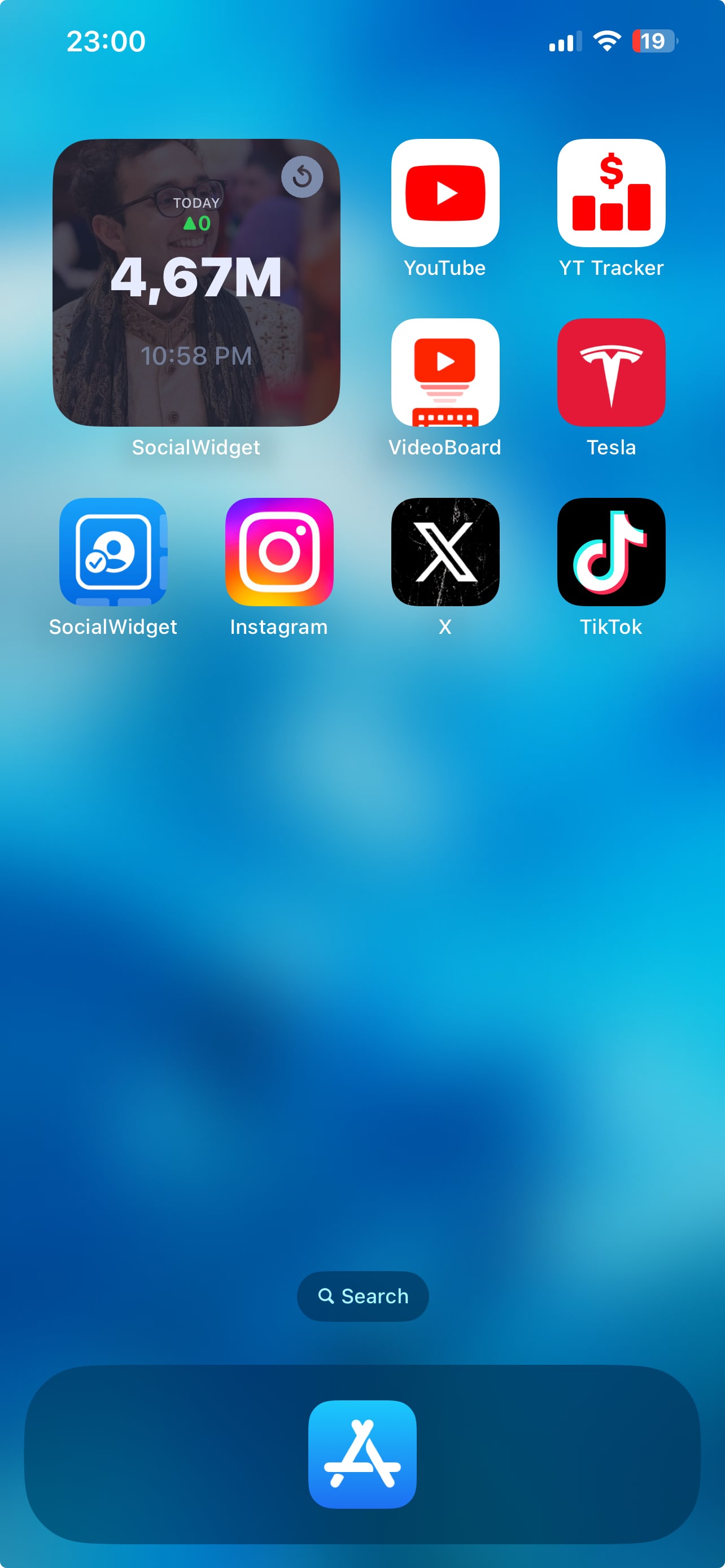Open the App Store from dock

click(x=363, y=1454)
